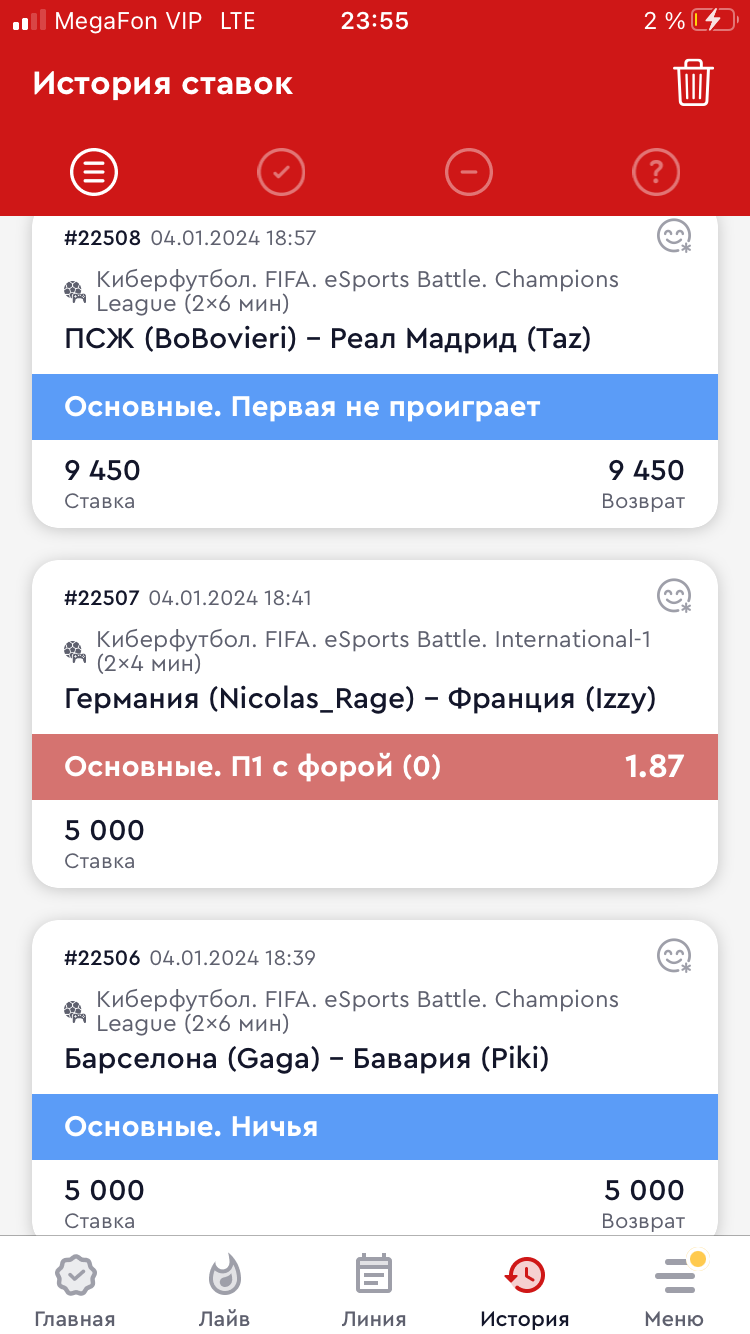Image resolution: width=750 pixels, height=1334 pixels.
Task: Open the Линия tab
Action: click(374, 1289)
